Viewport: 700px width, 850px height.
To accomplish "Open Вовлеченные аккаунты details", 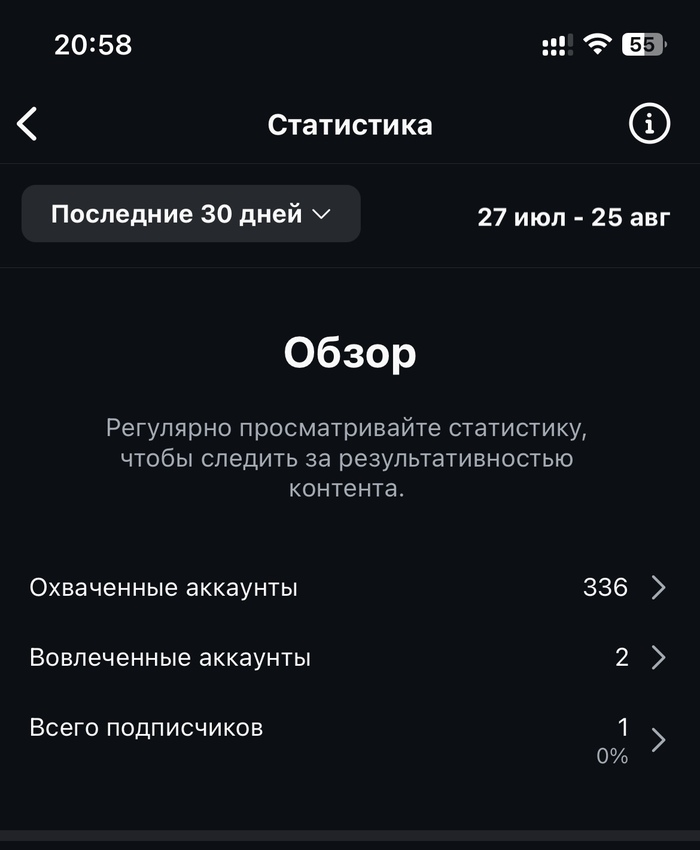I will 348,658.
